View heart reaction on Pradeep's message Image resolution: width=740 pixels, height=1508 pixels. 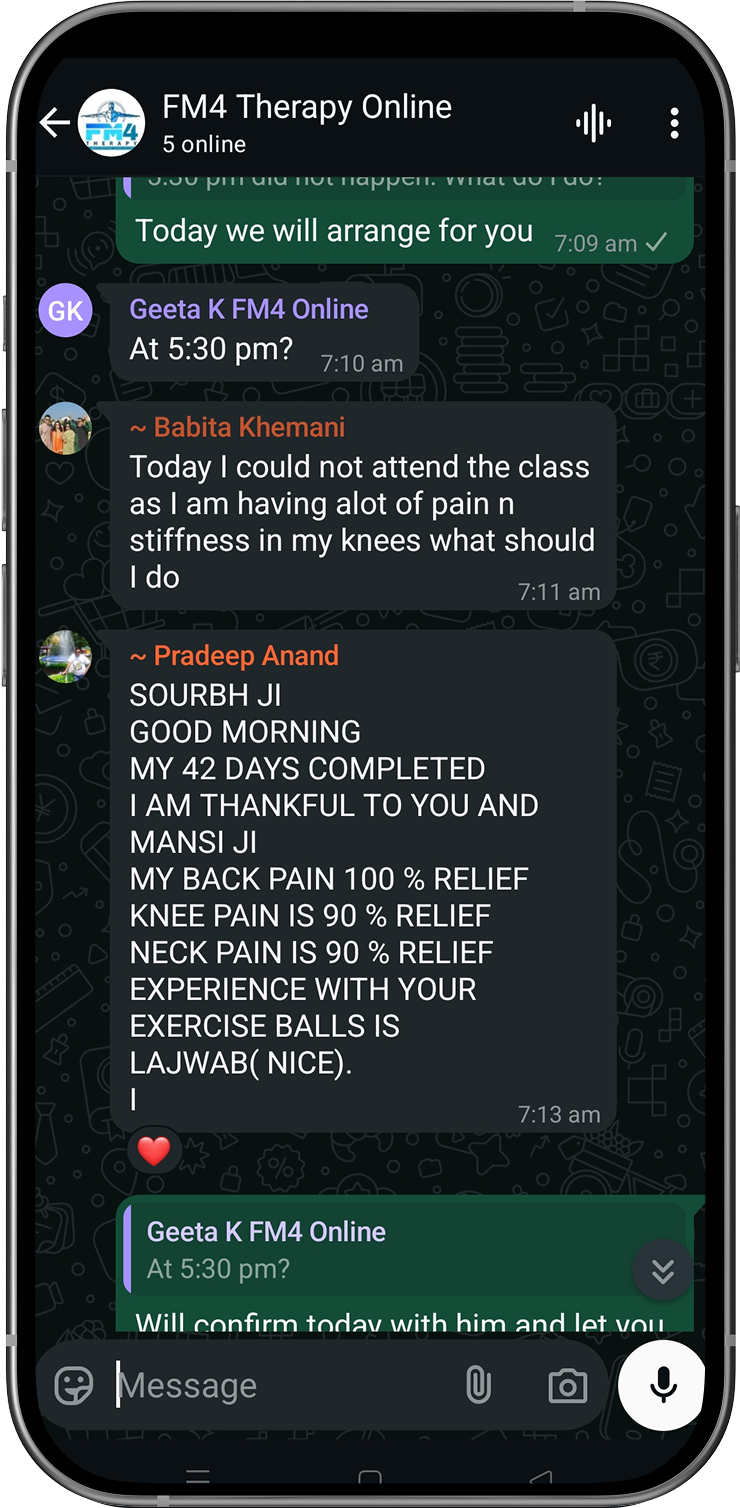(154, 1152)
